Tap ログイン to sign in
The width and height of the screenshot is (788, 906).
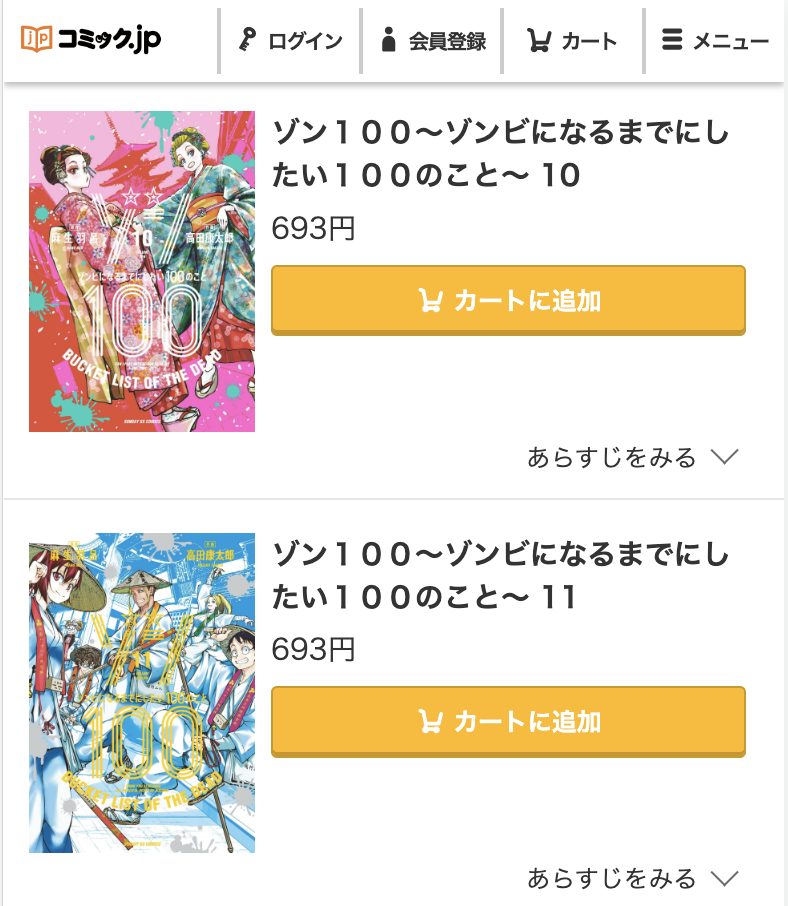coord(290,41)
